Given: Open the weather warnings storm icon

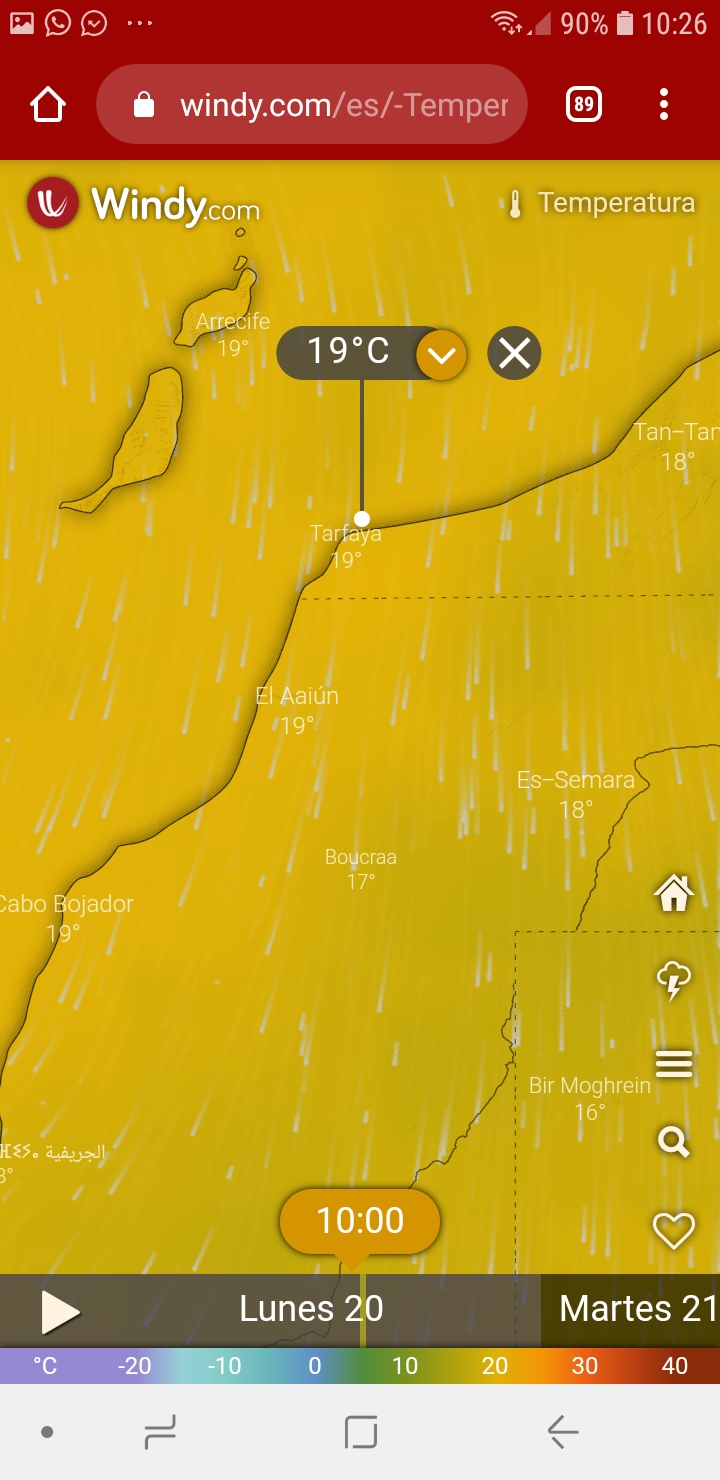Looking at the screenshot, I should 674,980.
